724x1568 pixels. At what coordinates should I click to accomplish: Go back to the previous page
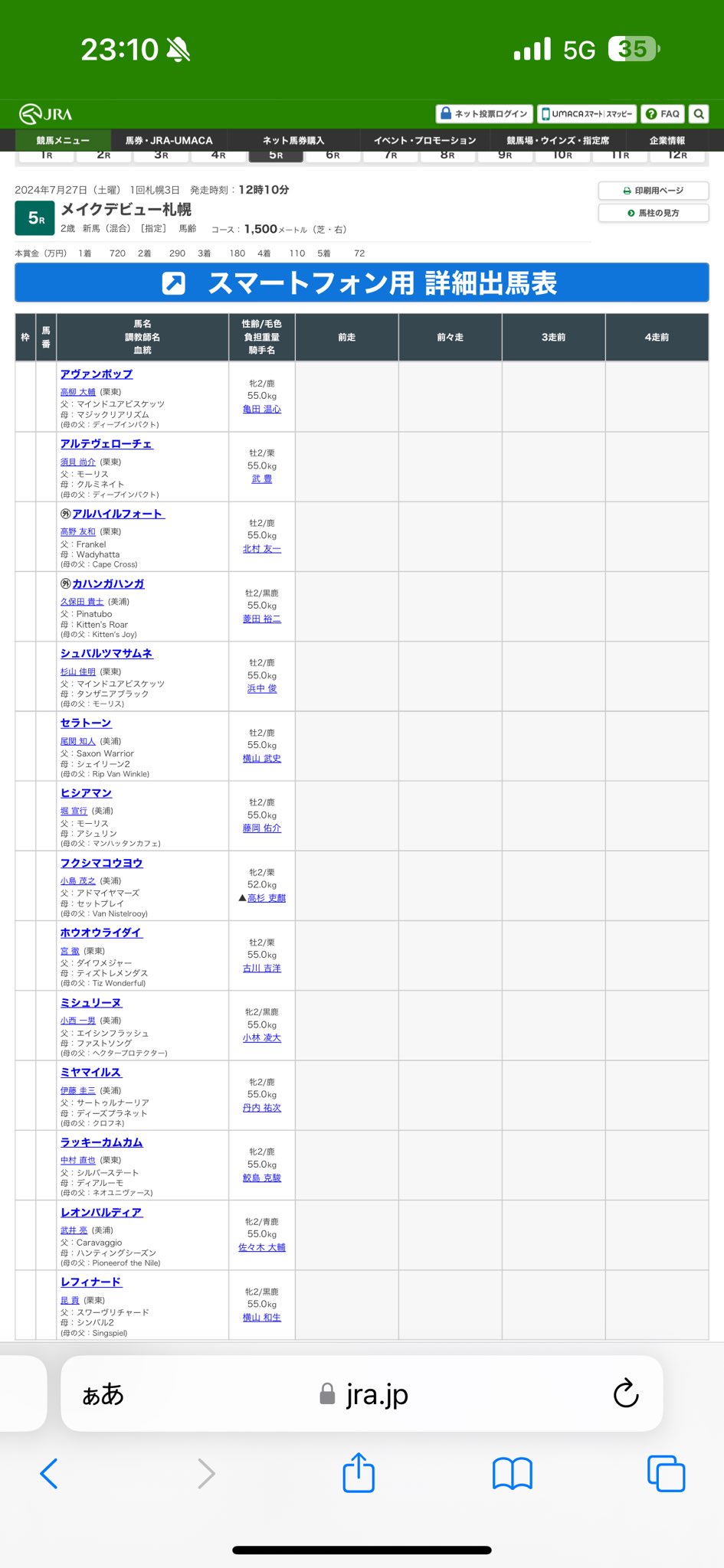49,1473
